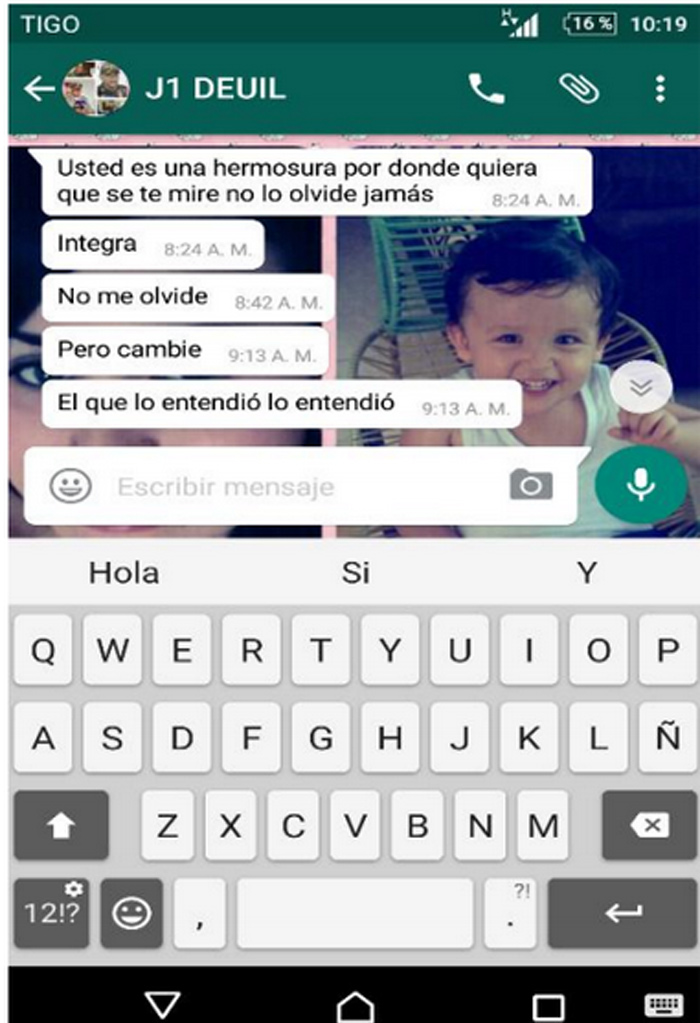This screenshot has height=1023, width=700.
Task: Open the camera from the message box
Action: coord(531,486)
